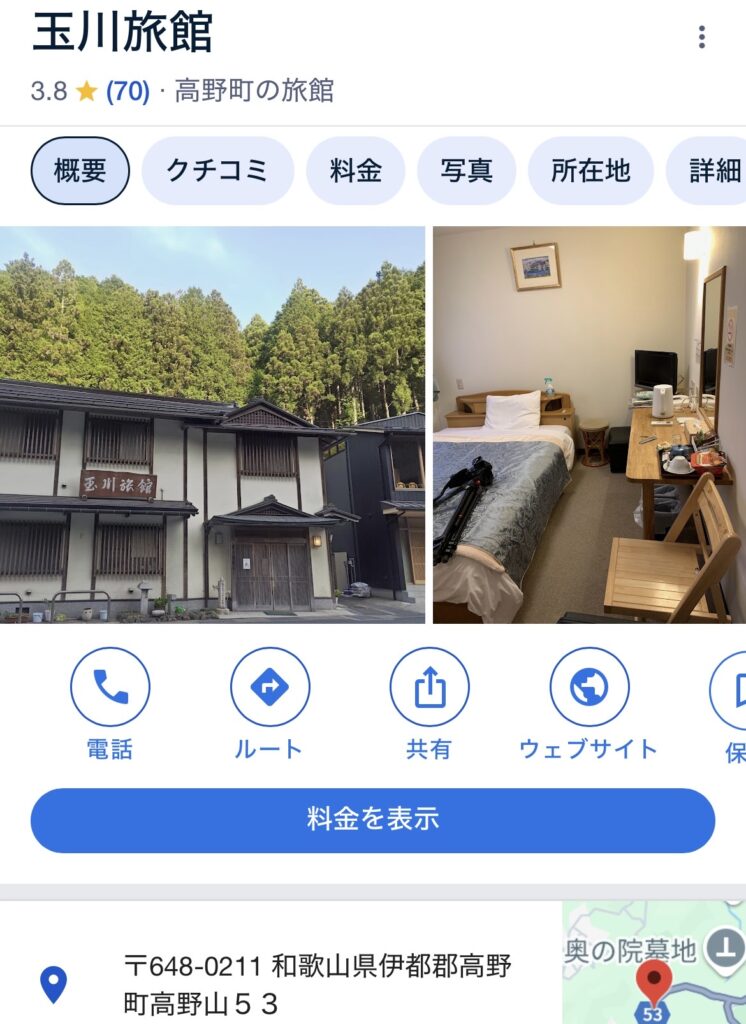Switch to the 詳細 tab

pos(712,171)
